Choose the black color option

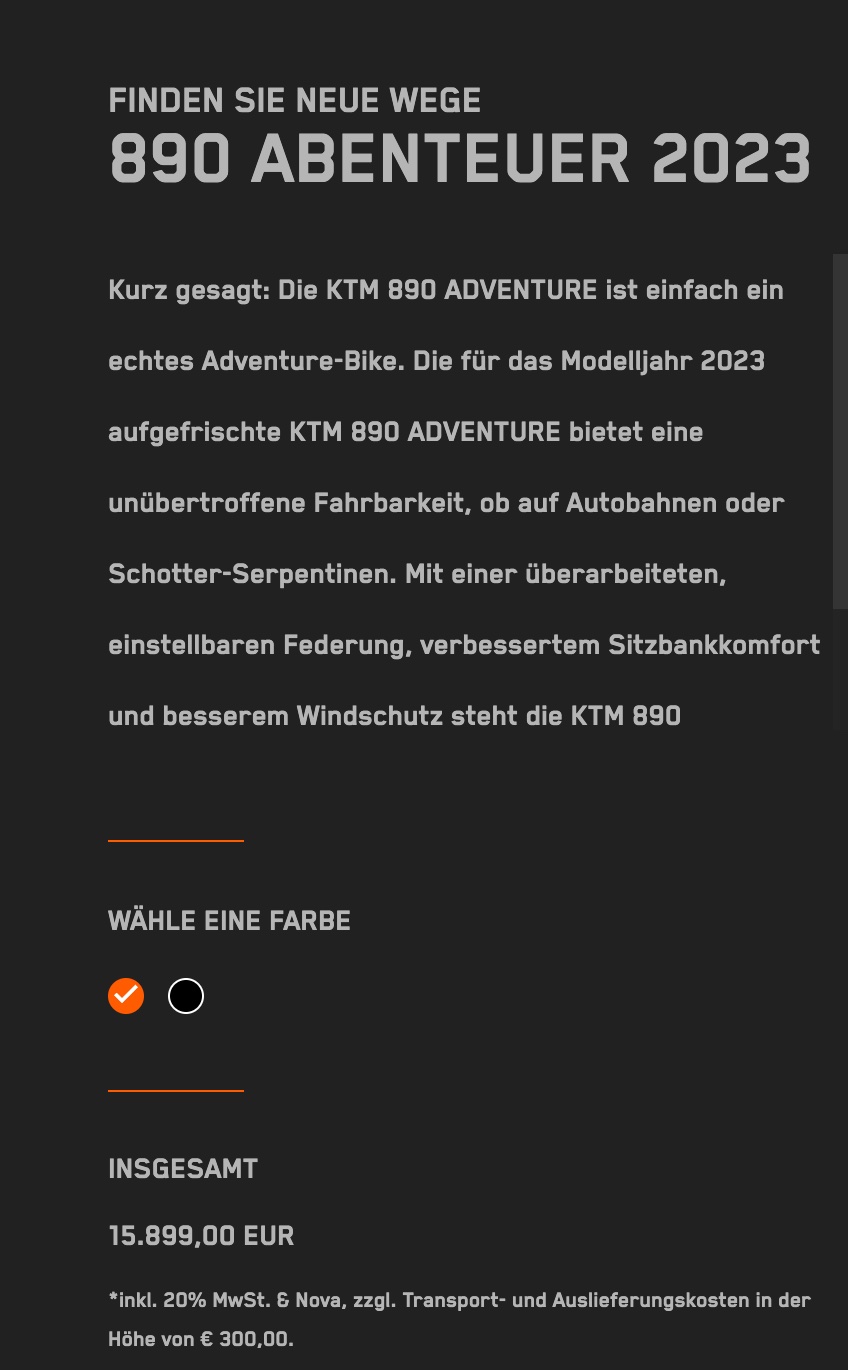[x=186, y=996]
